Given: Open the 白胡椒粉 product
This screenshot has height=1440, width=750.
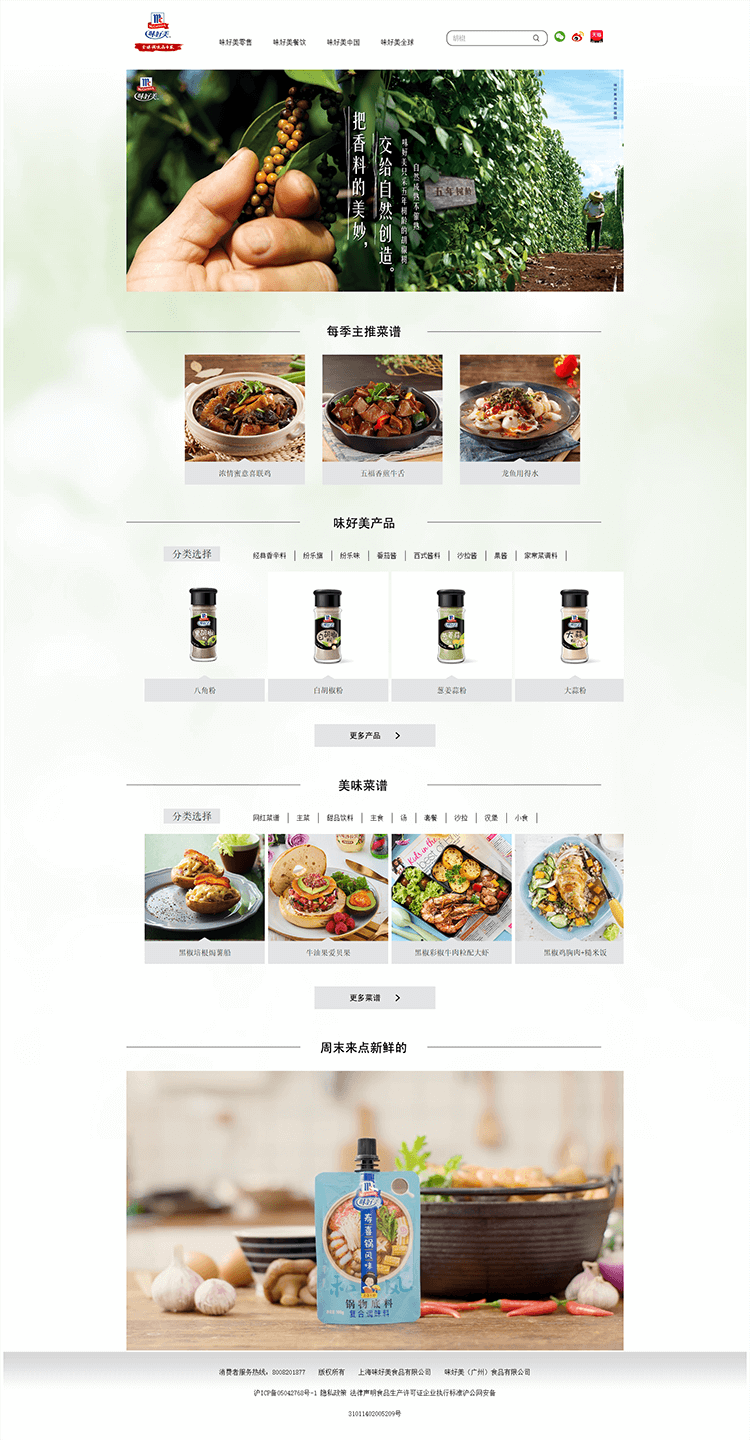Looking at the screenshot, I should click(327, 636).
